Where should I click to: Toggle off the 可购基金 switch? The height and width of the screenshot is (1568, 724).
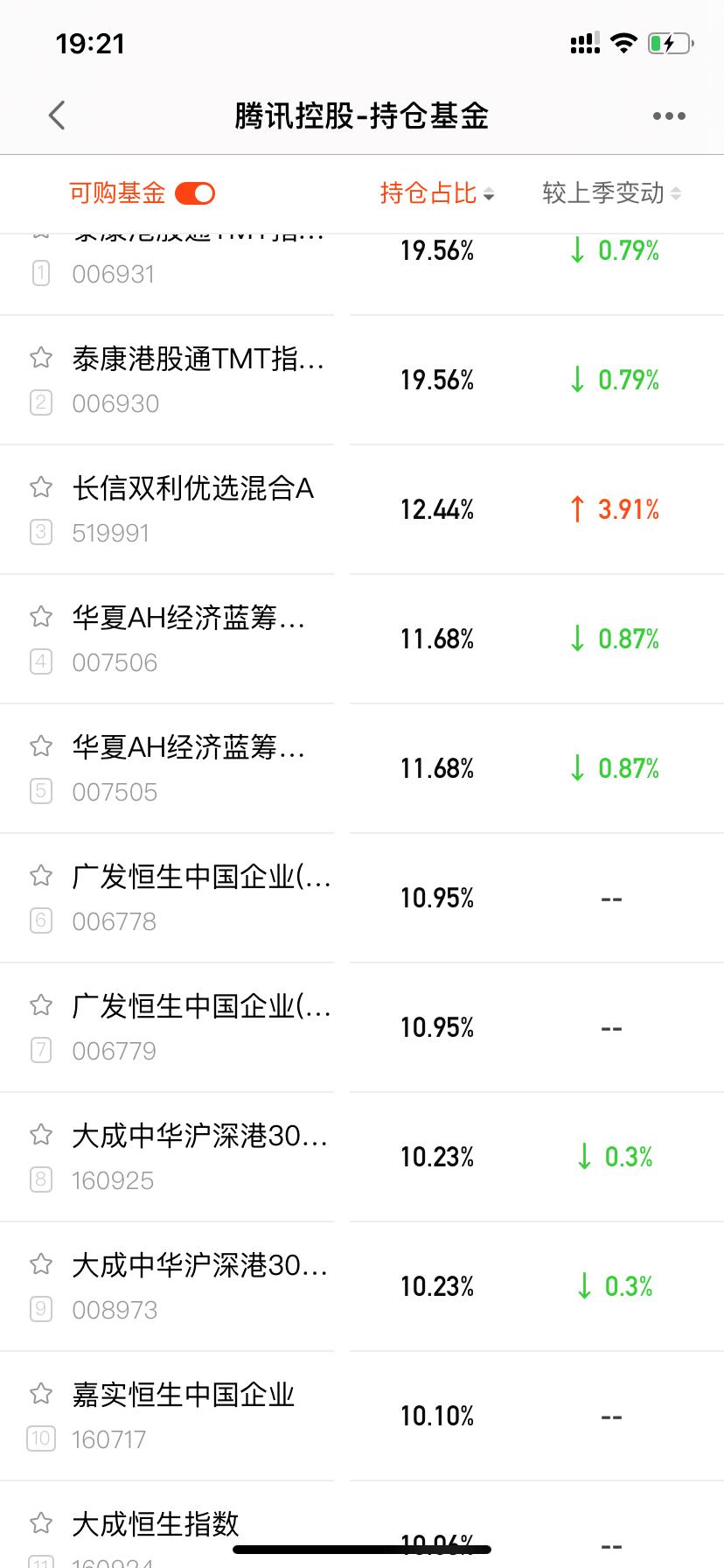click(x=194, y=193)
